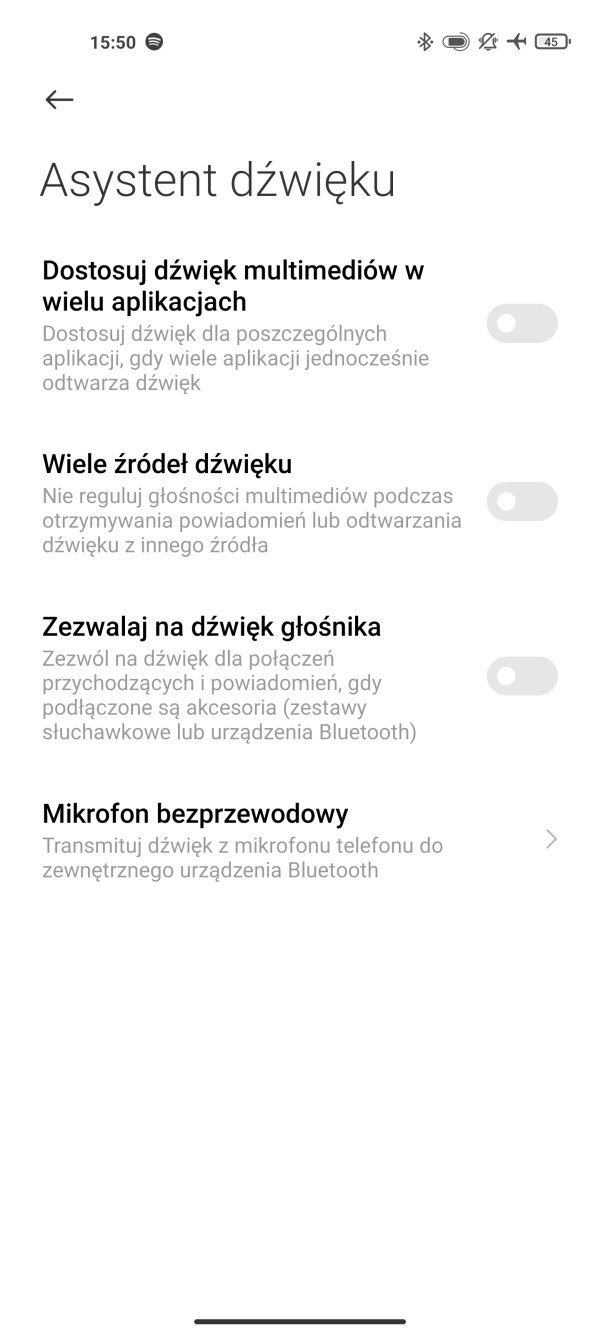The width and height of the screenshot is (600, 1333).
Task: Open Mikrofon bezprzewodowy settings
Action: point(300,839)
